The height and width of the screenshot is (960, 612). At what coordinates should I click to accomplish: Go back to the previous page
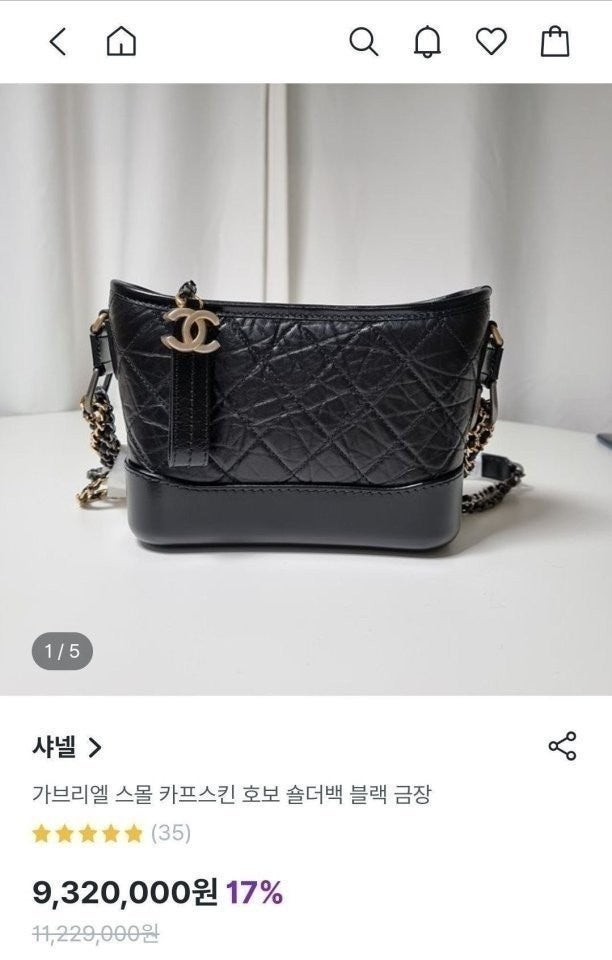58,42
